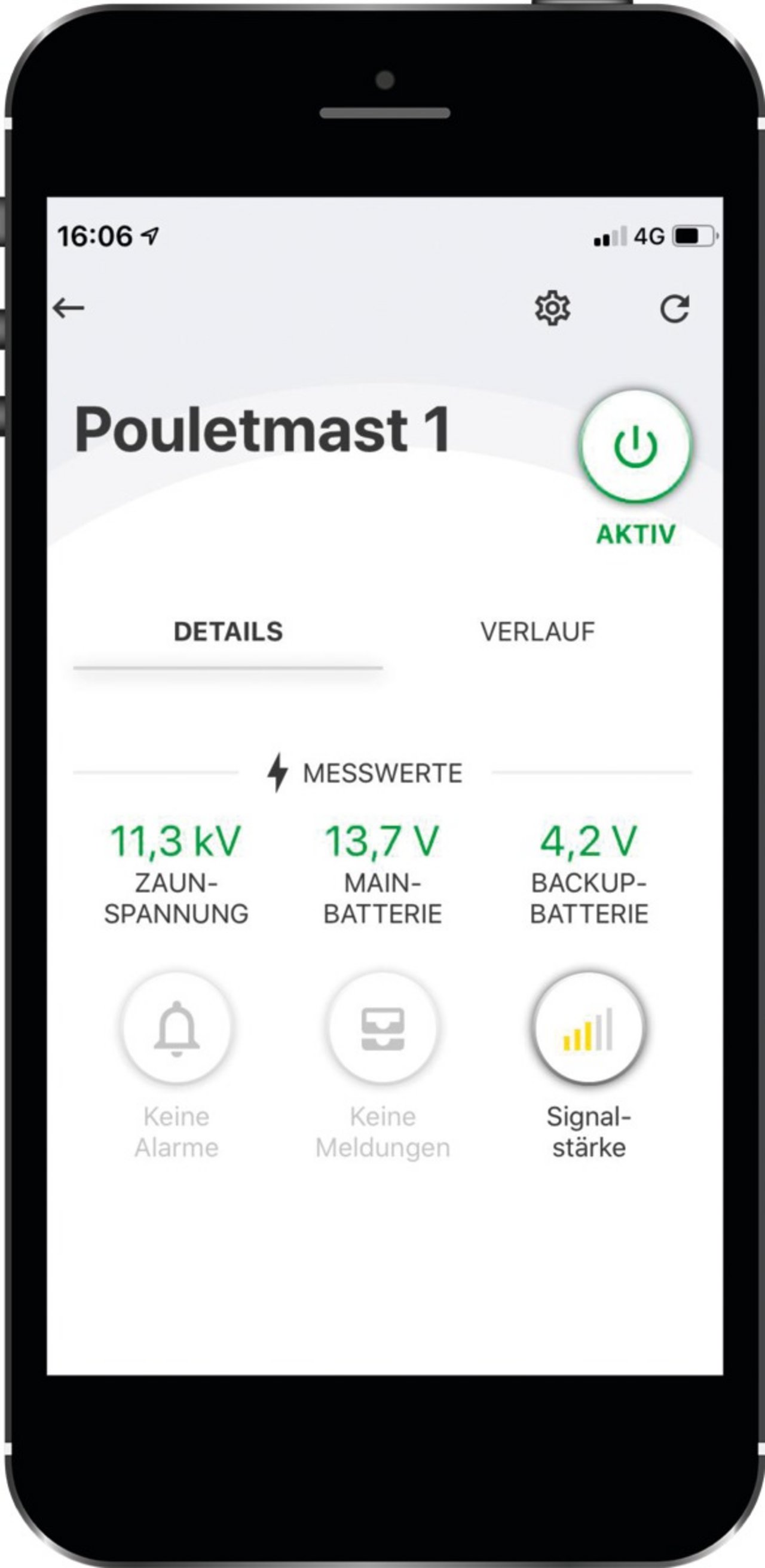Switch to the Verlauf tab
This screenshot has height=1568, width=765.
coord(537,632)
